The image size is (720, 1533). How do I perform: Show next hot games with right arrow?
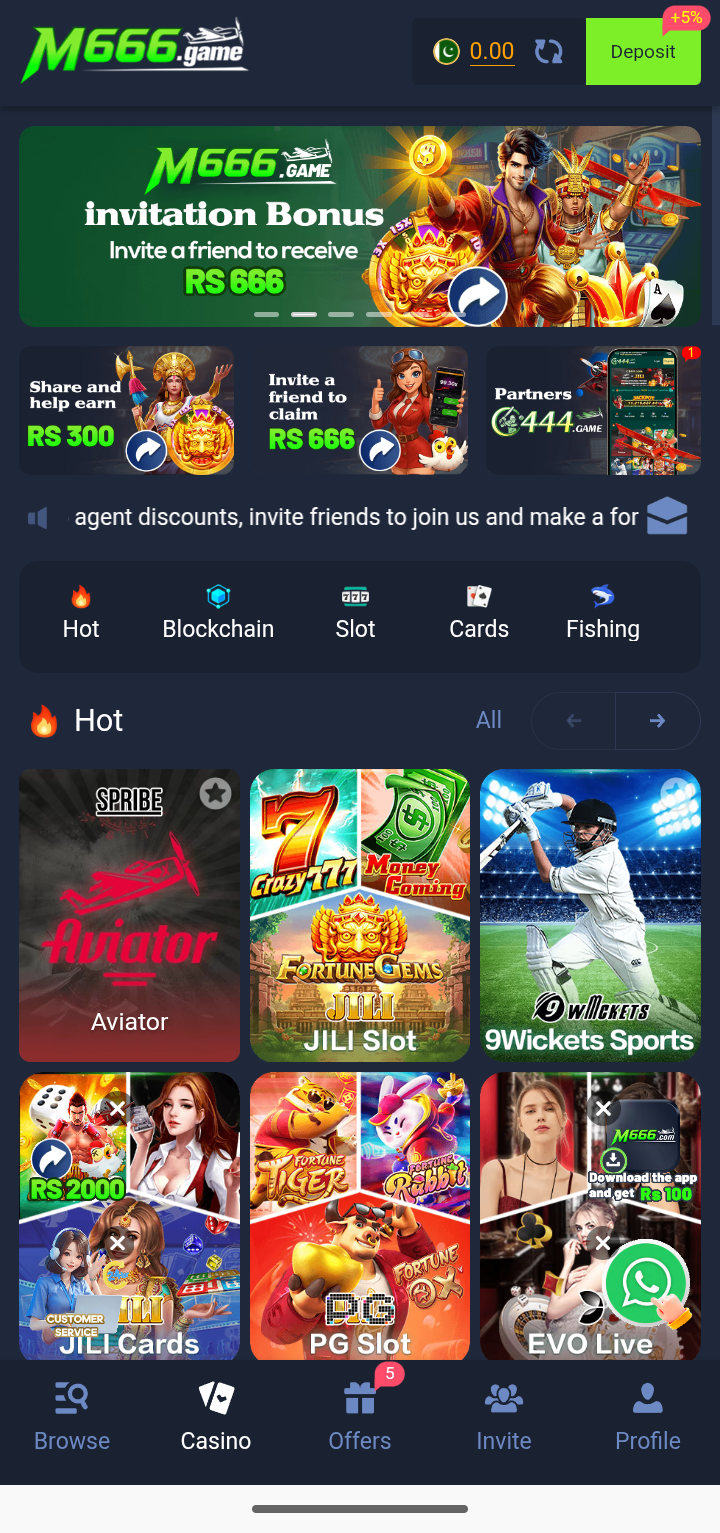click(x=657, y=720)
